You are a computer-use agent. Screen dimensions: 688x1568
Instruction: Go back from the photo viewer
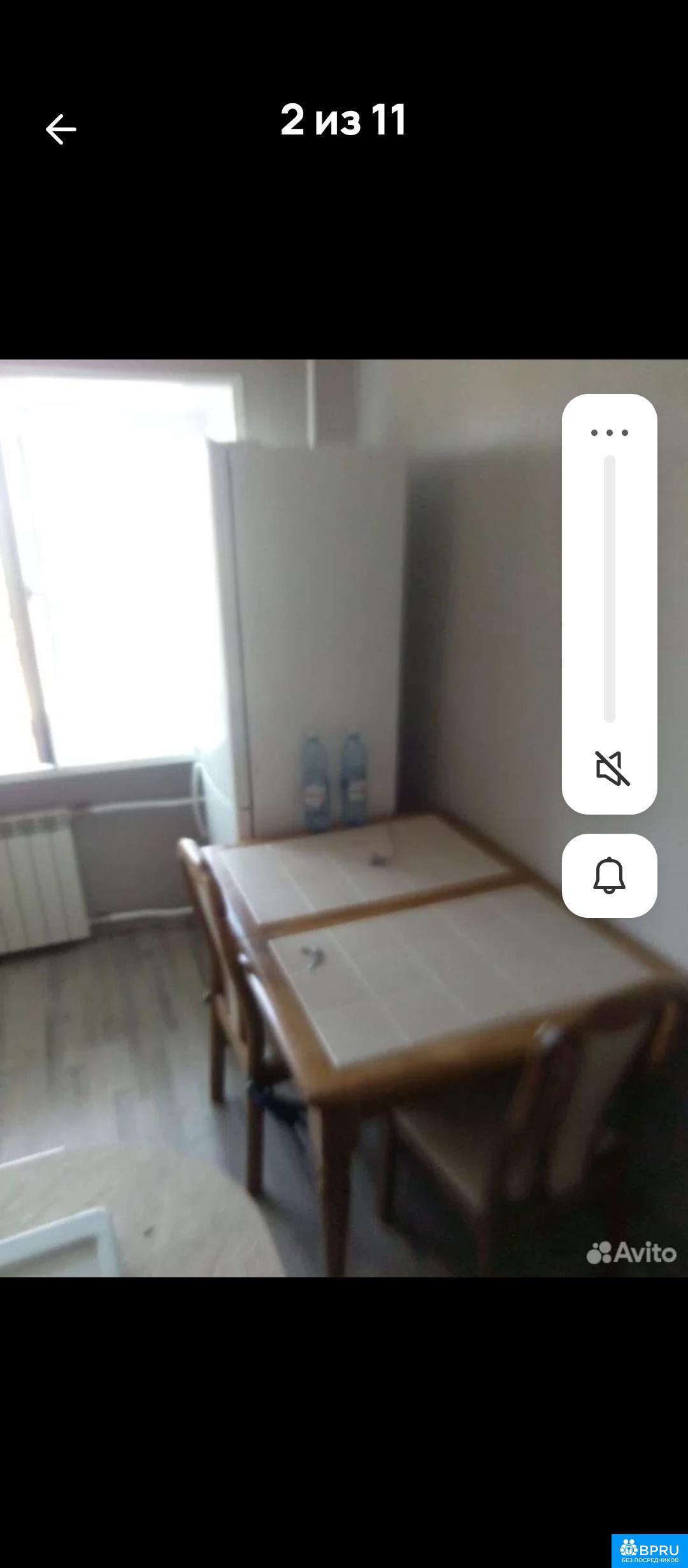(x=61, y=129)
